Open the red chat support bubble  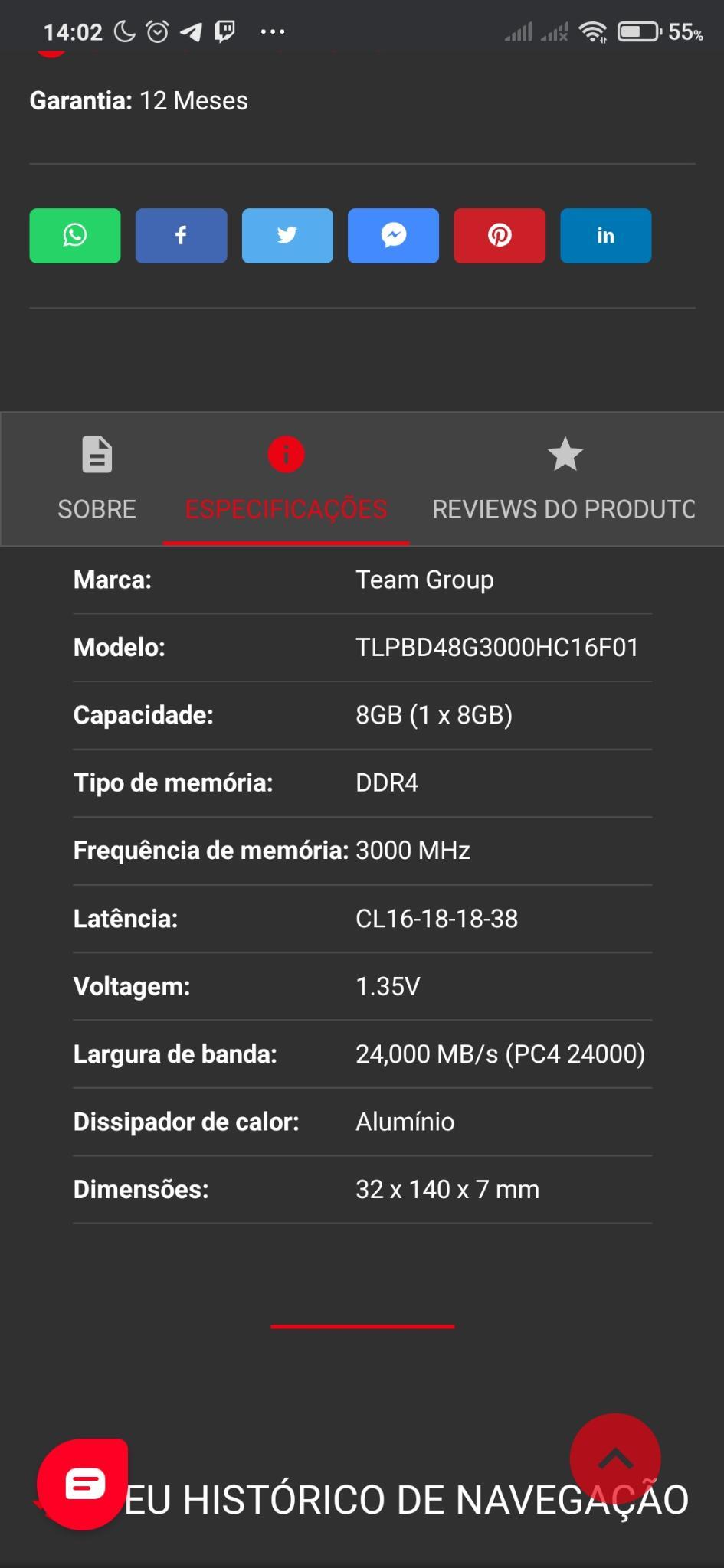[83, 1484]
